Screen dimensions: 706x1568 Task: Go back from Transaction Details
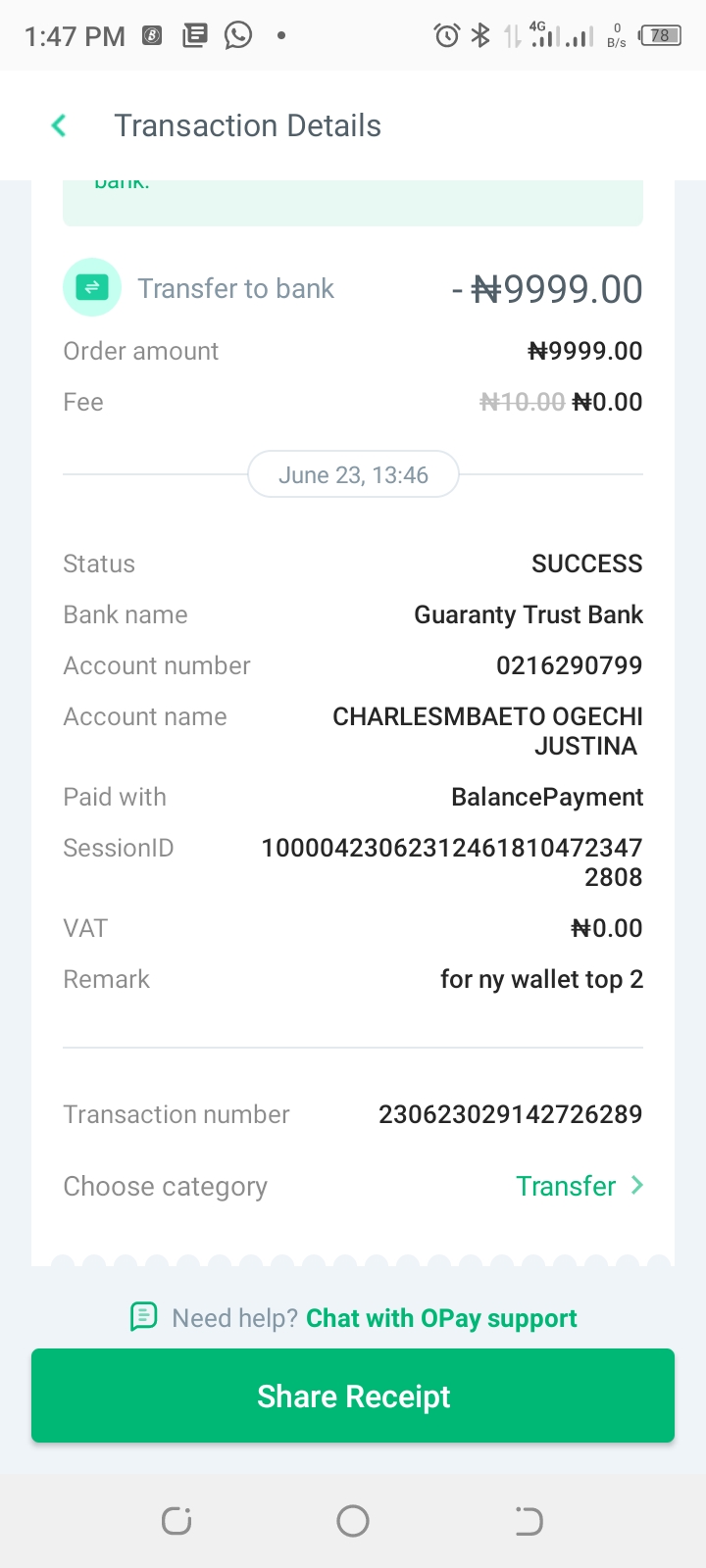tap(59, 125)
